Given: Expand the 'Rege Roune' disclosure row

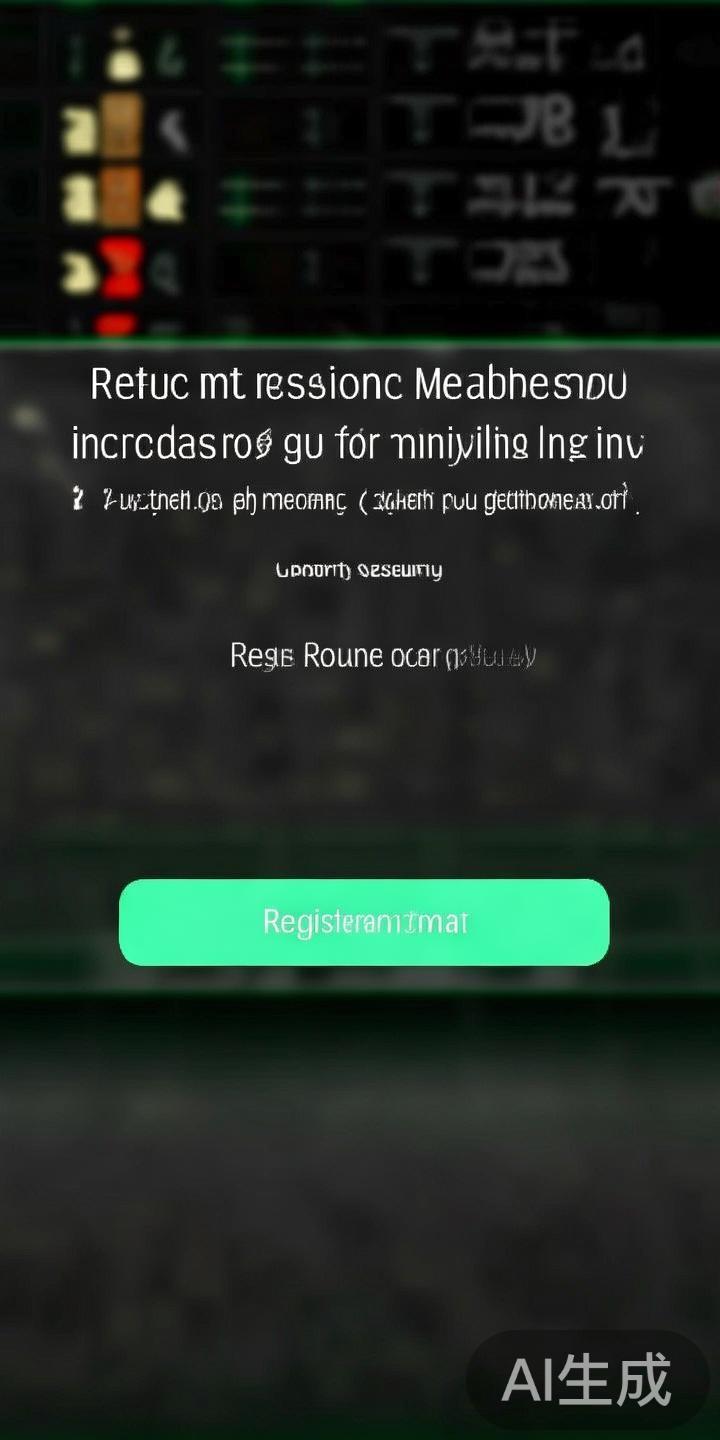Looking at the screenshot, I should (x=382, y=655).
